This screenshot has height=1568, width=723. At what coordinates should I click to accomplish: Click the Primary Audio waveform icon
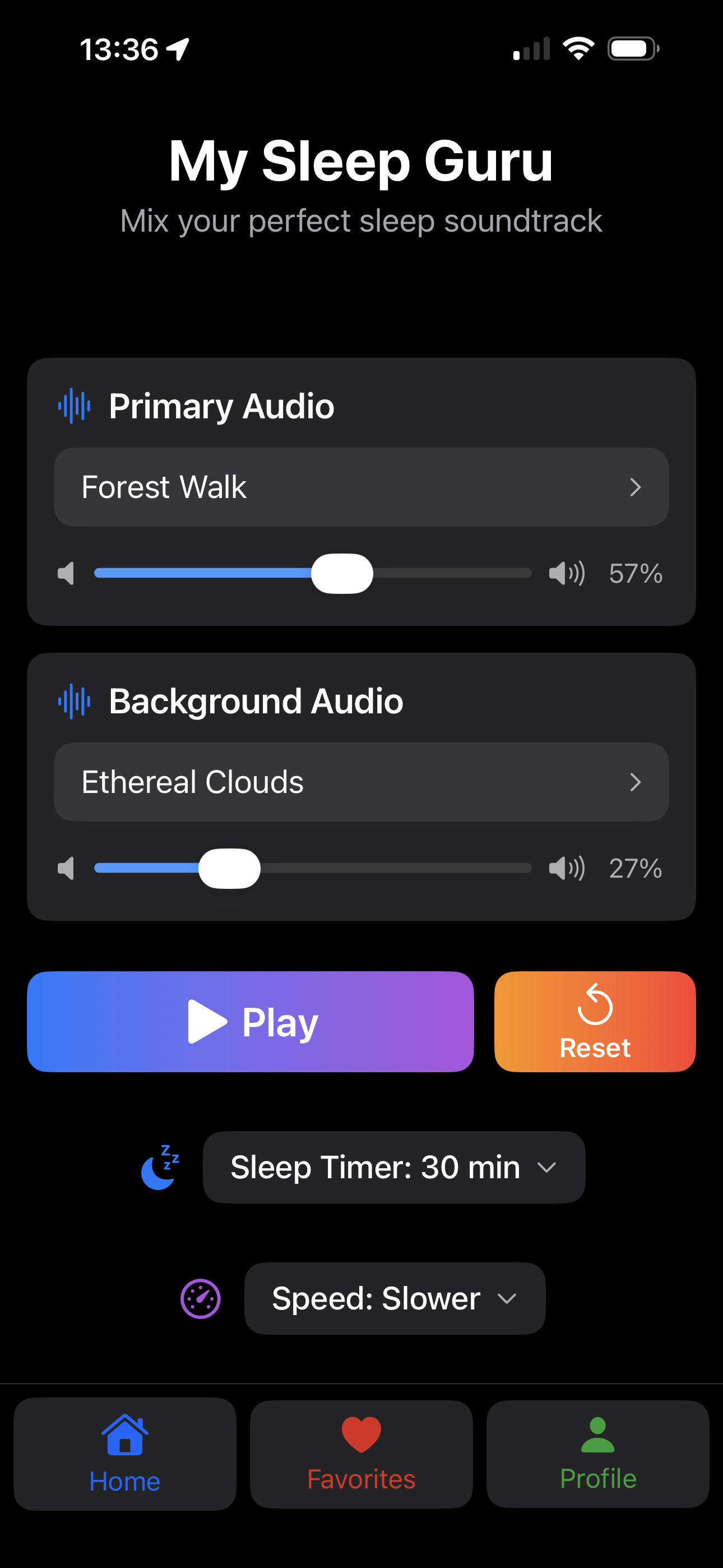tap(75, 407)
